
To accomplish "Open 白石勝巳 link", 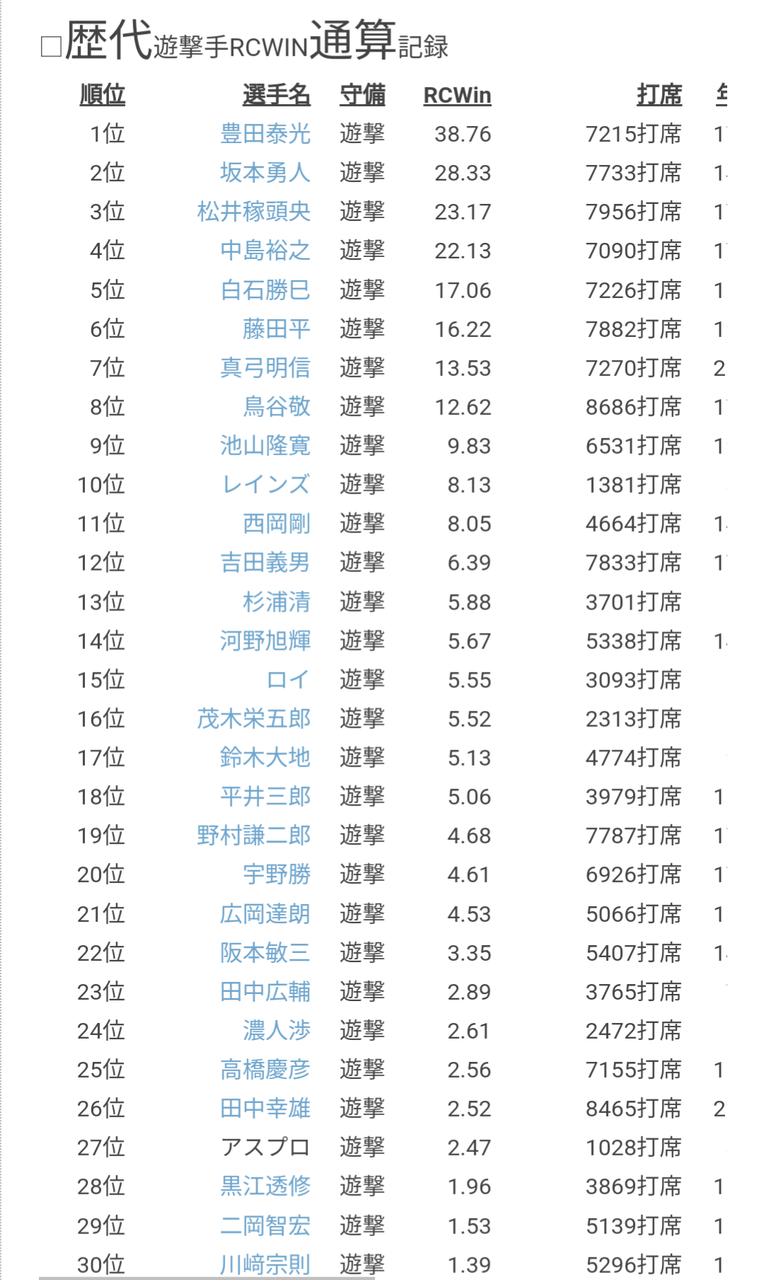I will coord(265,290).
